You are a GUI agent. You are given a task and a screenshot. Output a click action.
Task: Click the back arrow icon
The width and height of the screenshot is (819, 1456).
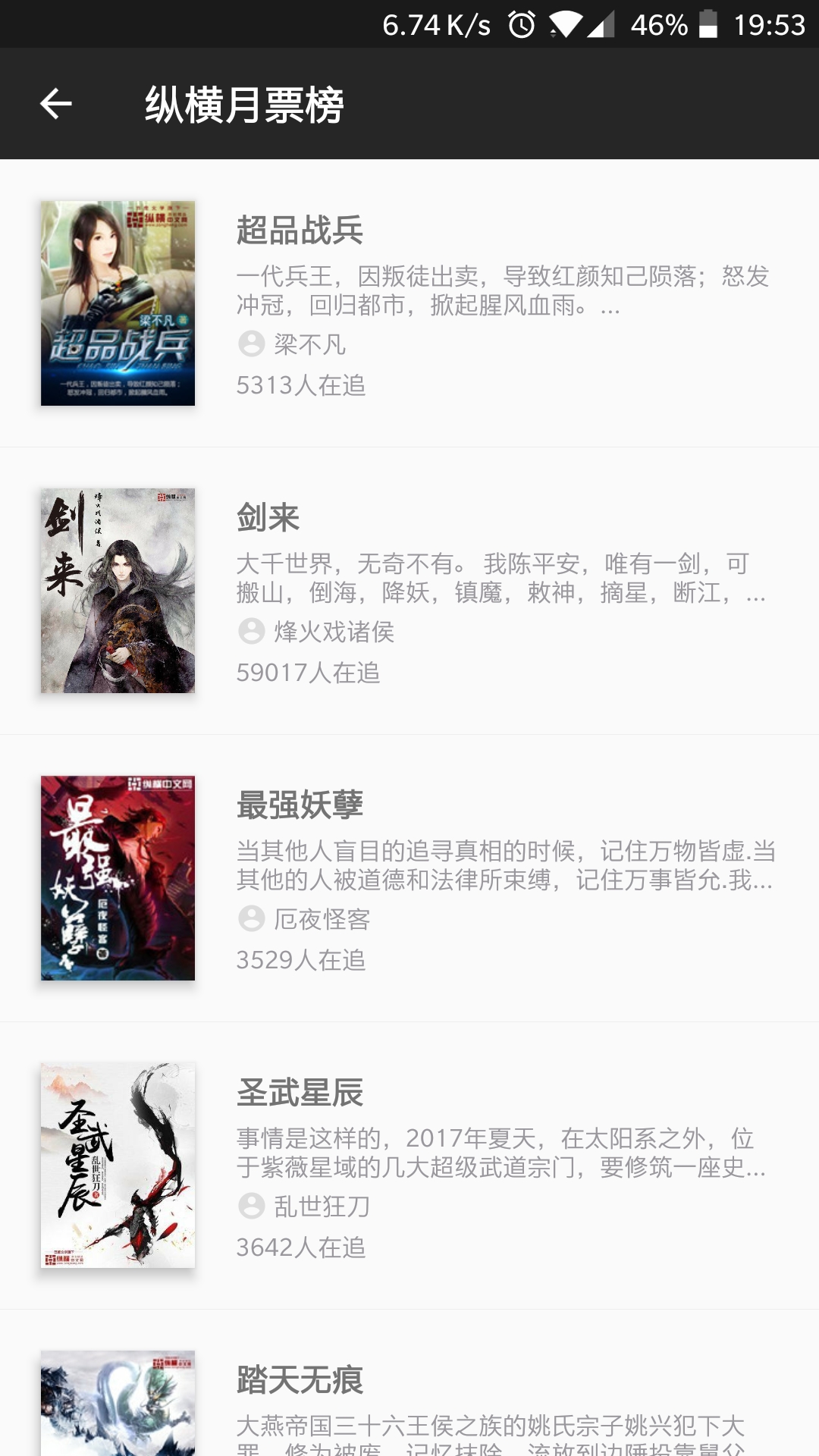click(x=55, y=103)
